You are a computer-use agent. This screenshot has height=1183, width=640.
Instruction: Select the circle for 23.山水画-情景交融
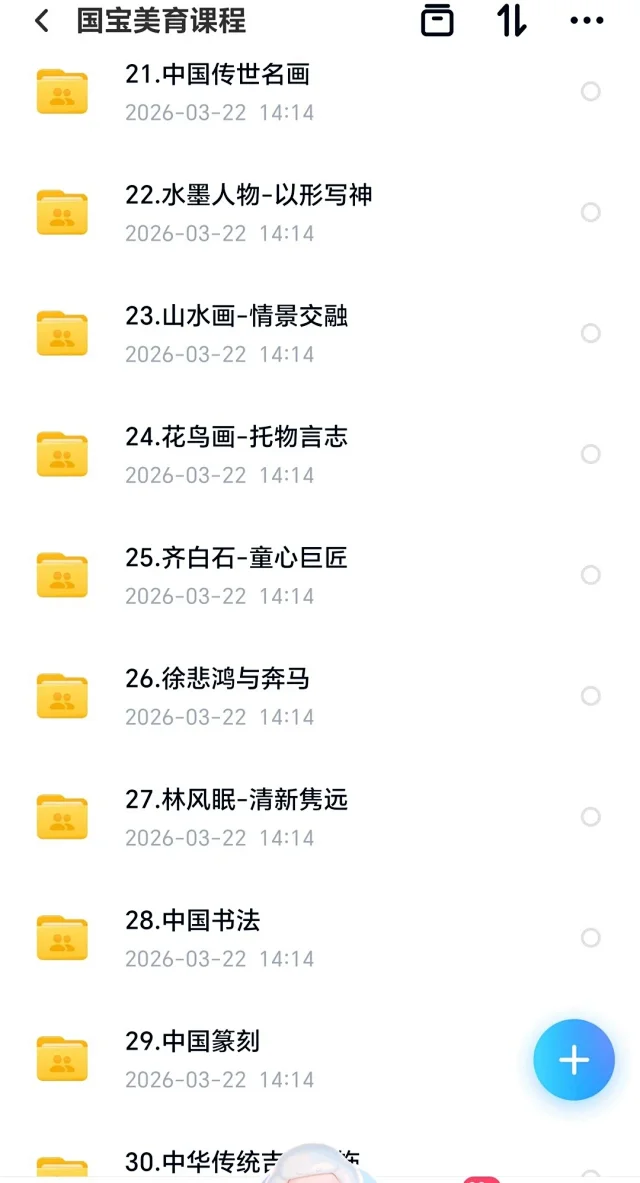pyautogui.click(x=591, y=334)
